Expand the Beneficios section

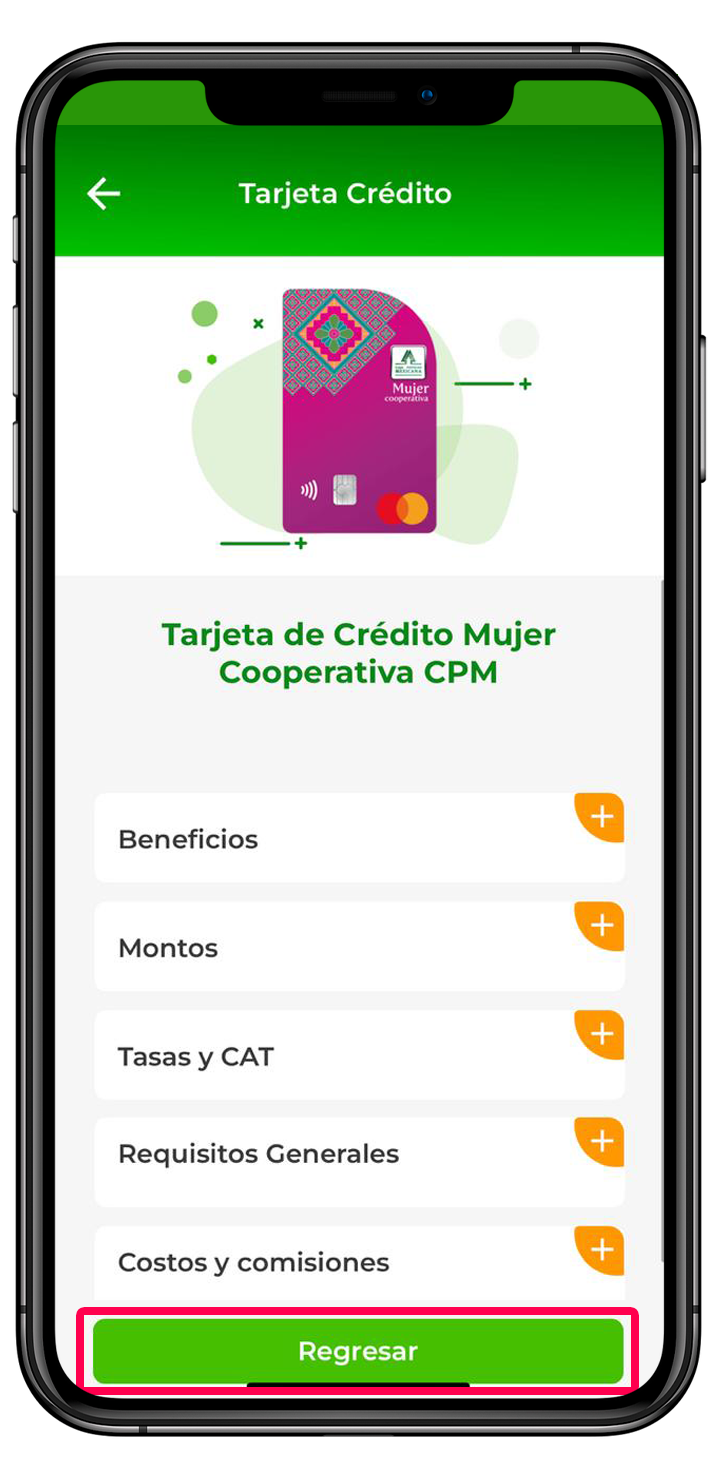600,818
